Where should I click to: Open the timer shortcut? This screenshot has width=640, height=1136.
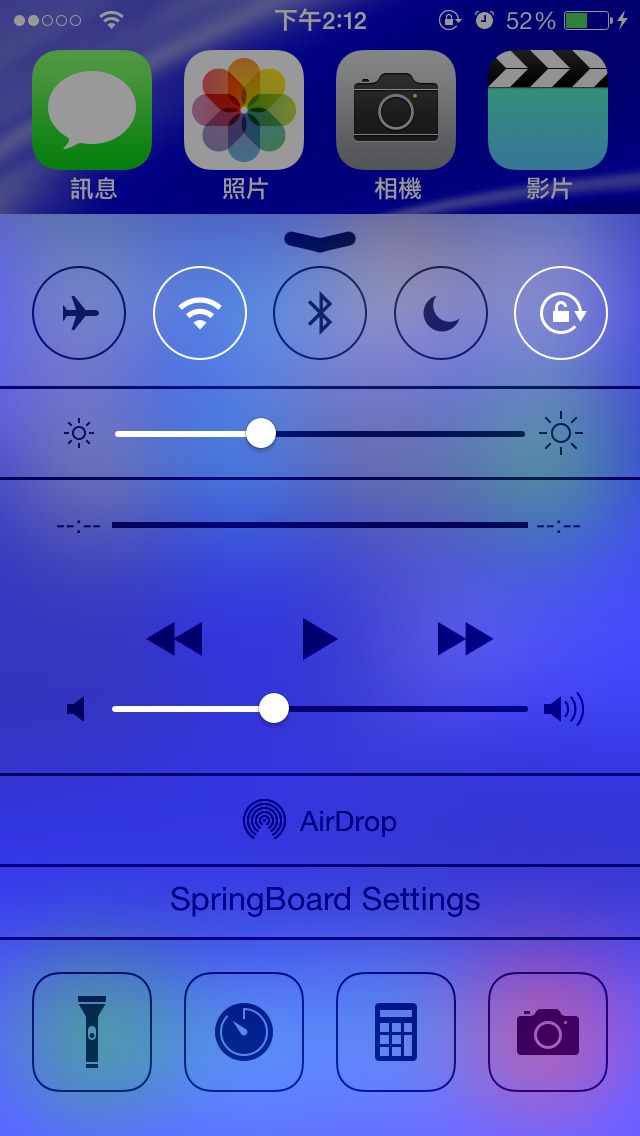pos(244,1032)
